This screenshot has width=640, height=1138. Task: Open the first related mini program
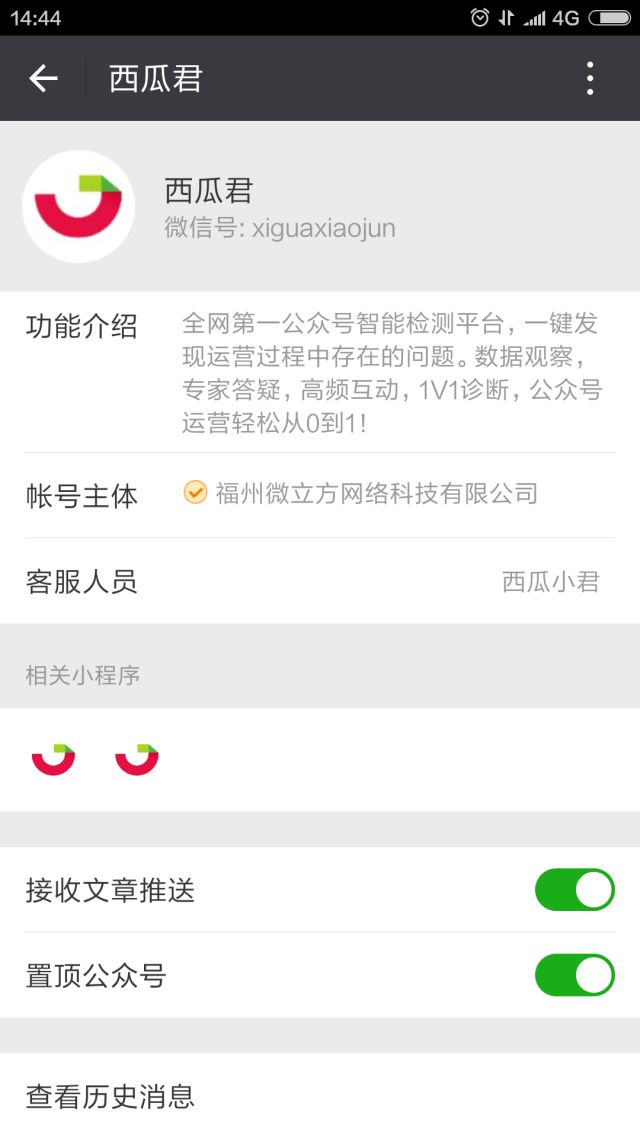(x=54, y=759)
